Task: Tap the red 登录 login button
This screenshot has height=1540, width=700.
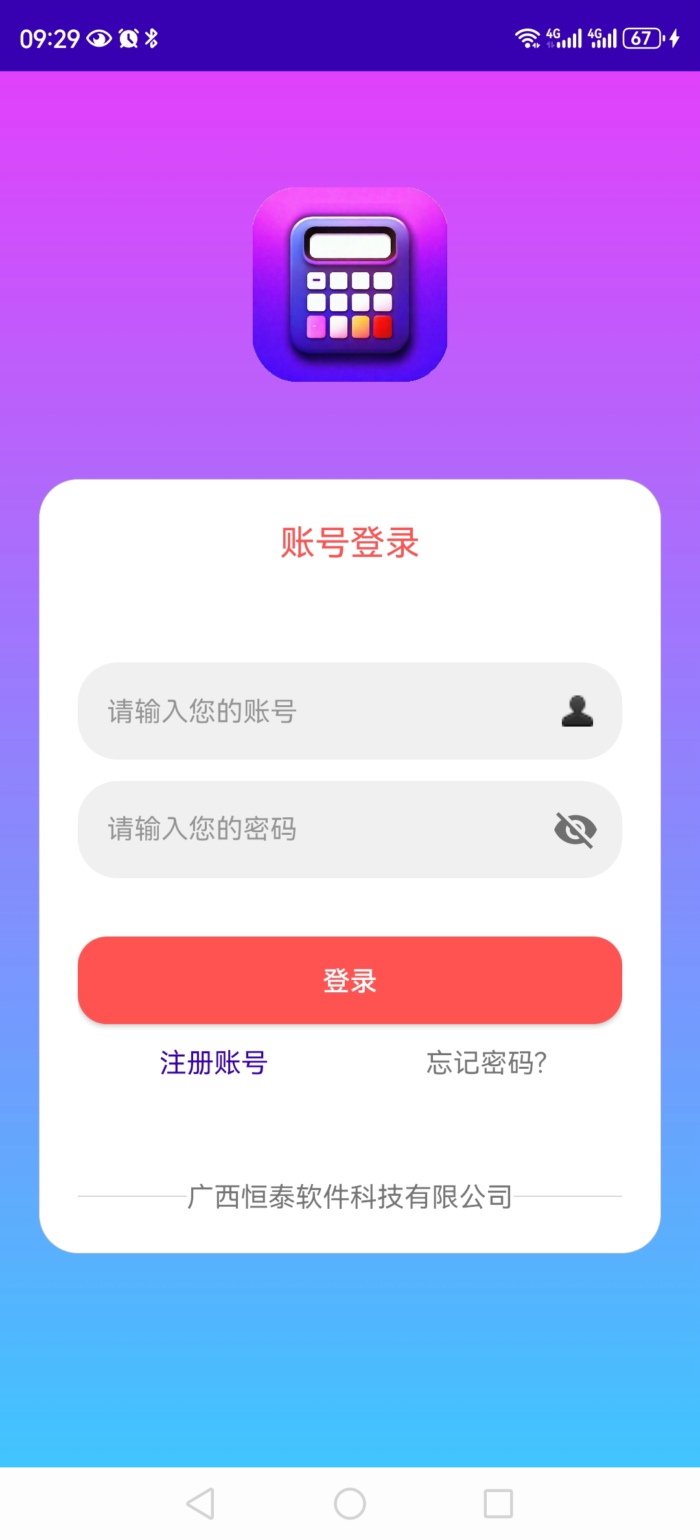Action: pos(350,980)
